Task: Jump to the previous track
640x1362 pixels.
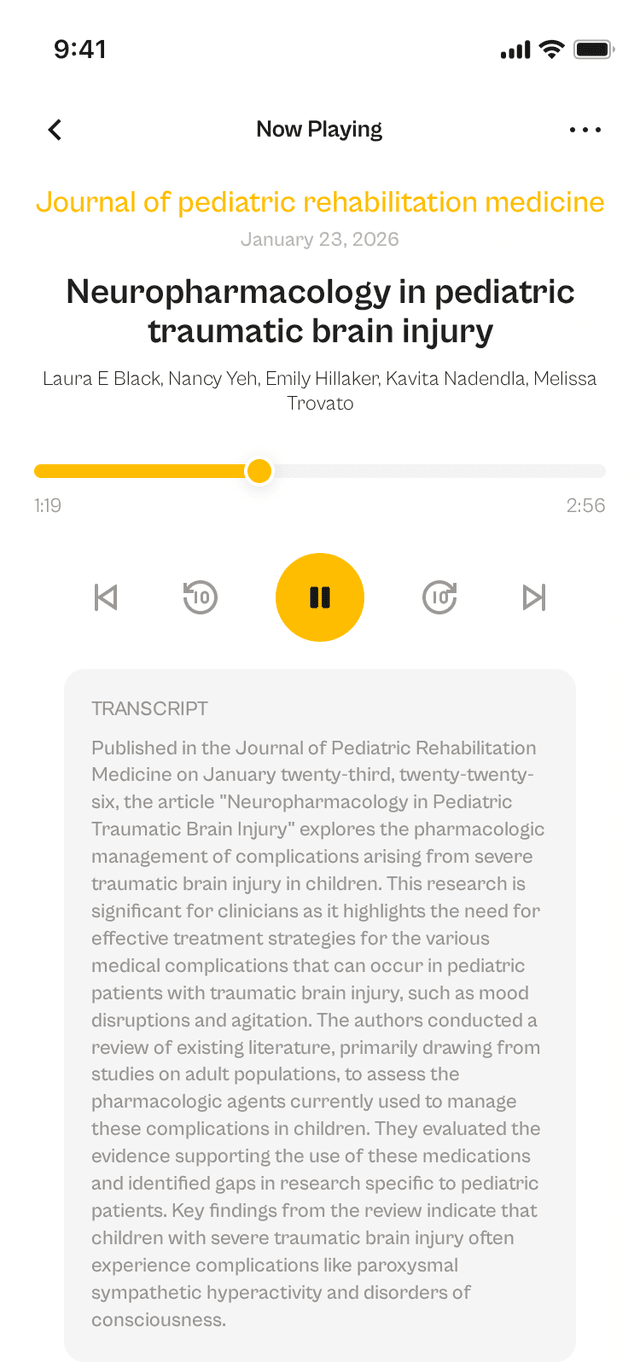Action: point(105,597)
